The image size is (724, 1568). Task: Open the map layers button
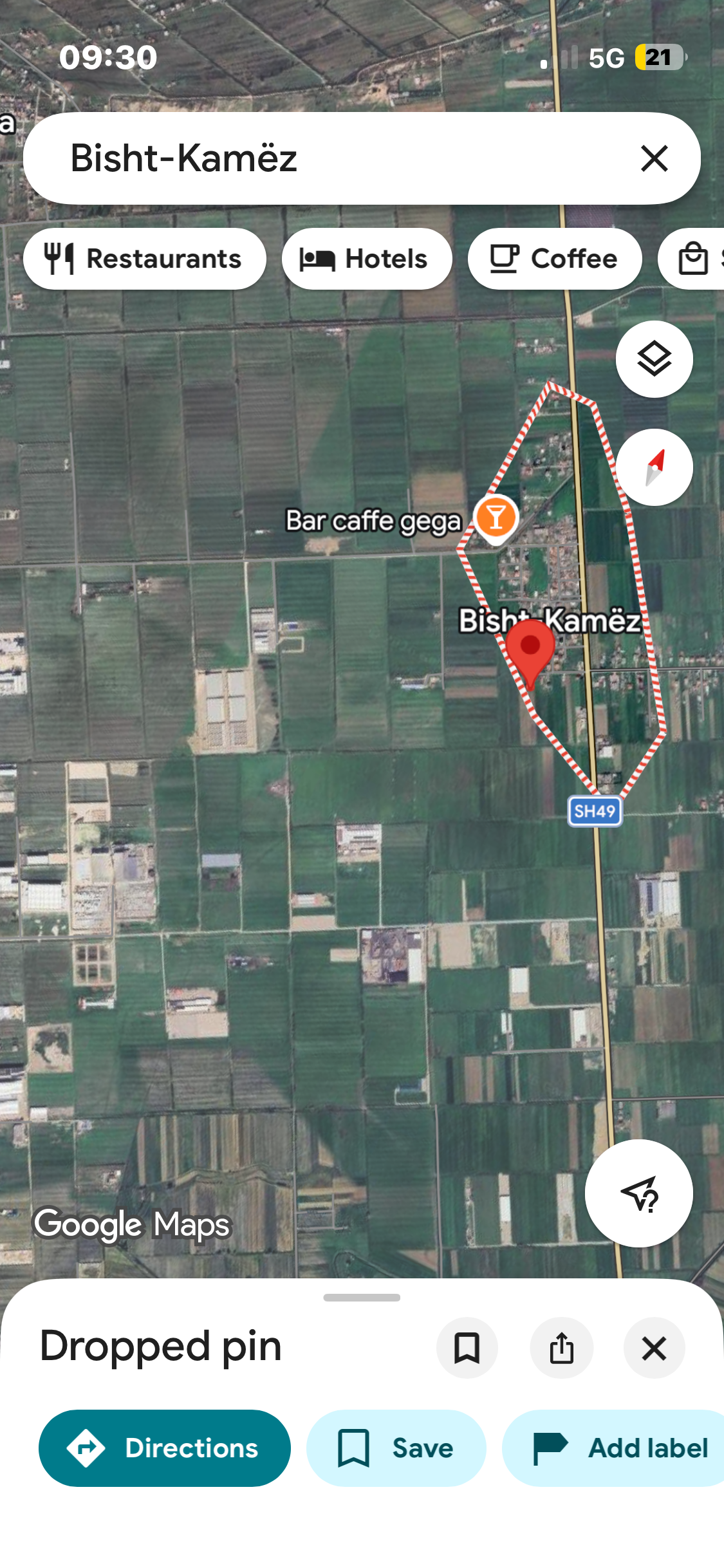(x=654, y=359)
